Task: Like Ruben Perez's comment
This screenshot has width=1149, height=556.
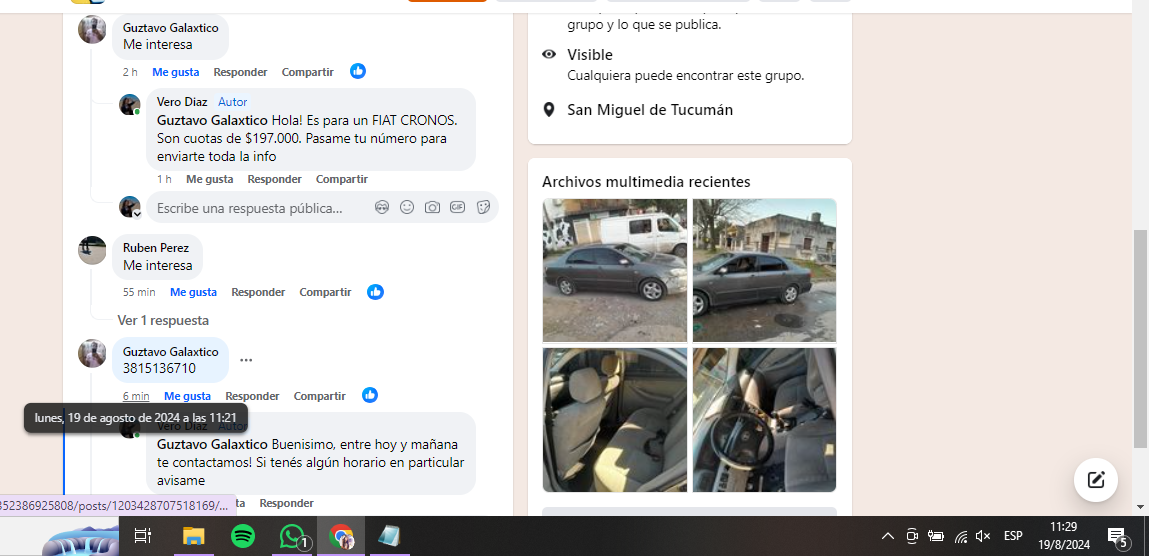Action: [x=193, y=292]
